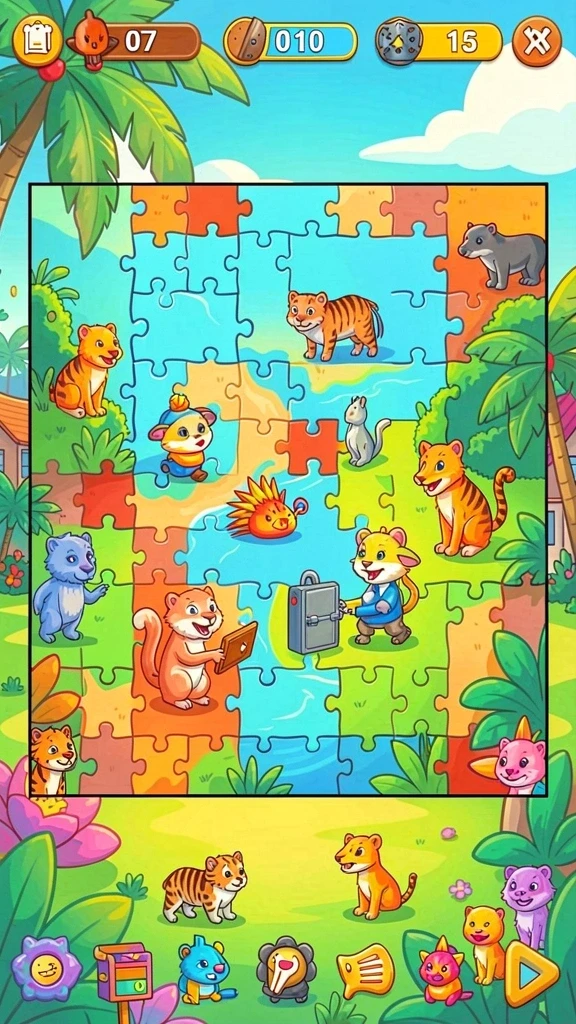Open the yellow speech bubble list
This screenshot has width=576, height=1024.
pos(366,970)
